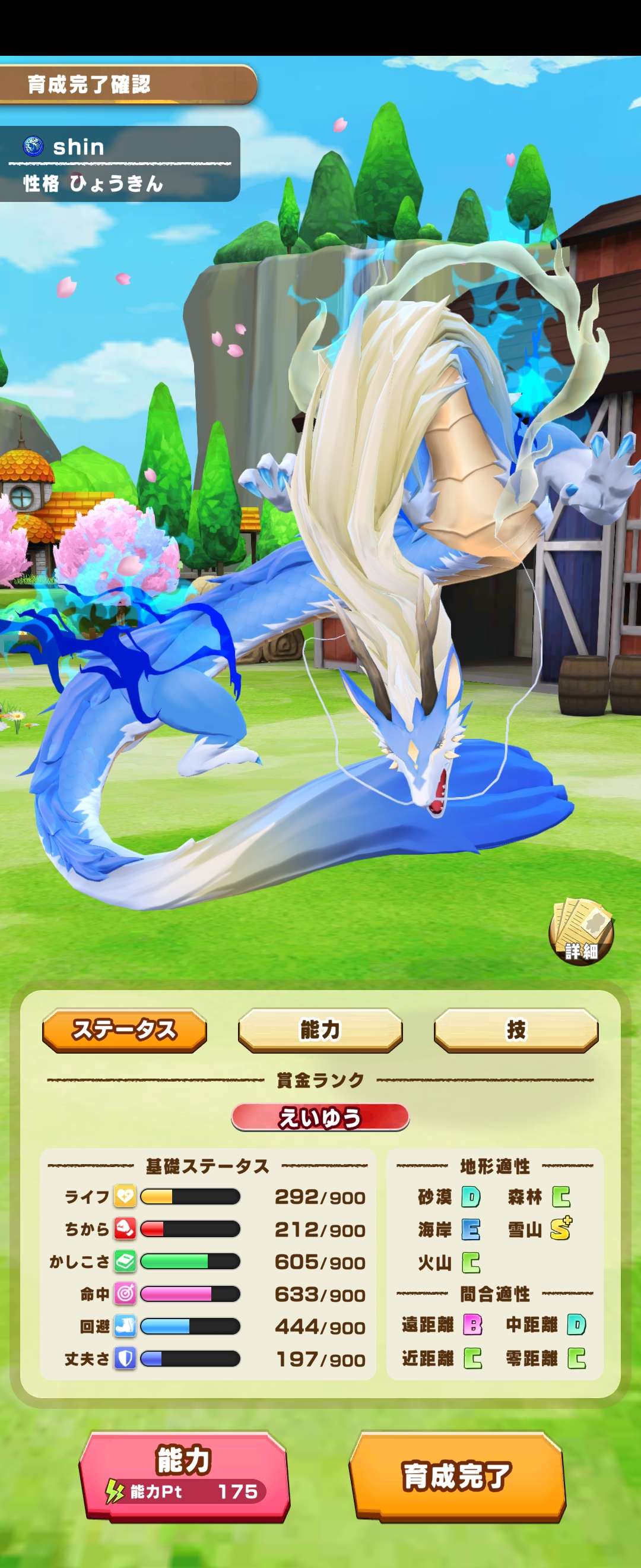
Task: Switch to the 能力 tab
Action: pos(320,1030)
